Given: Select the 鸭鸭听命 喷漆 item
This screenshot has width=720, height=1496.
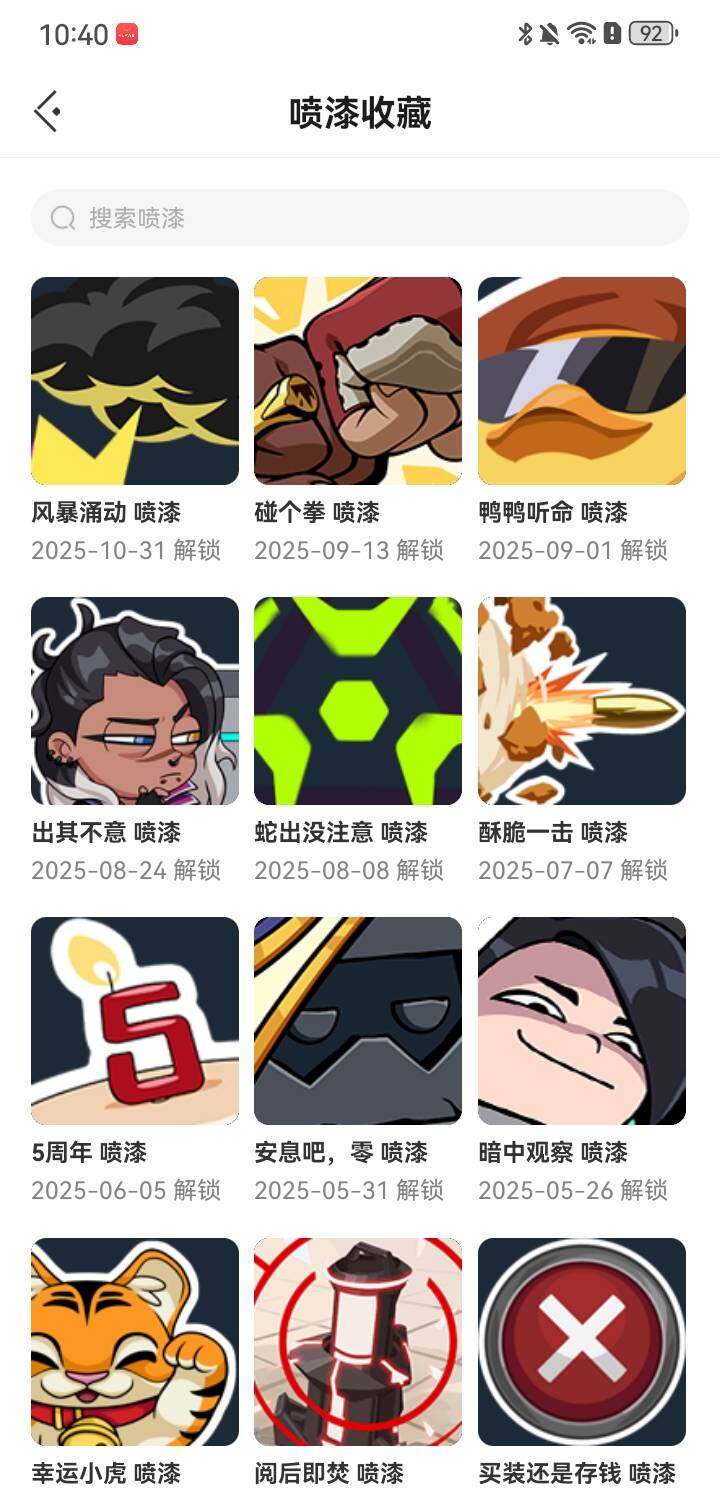Looking at the screenshot, I should (x=582, y=381).
